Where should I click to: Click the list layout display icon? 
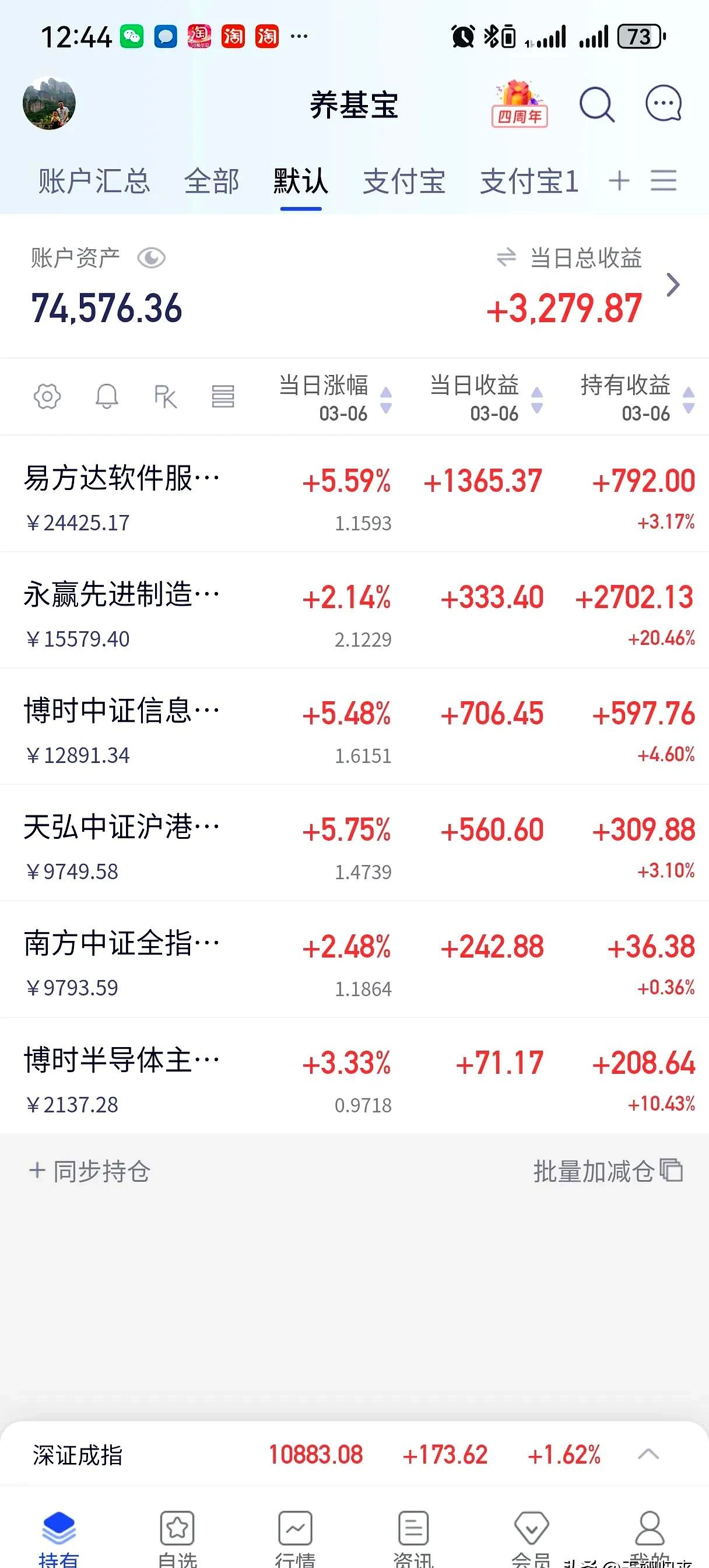pyautogui.click(x=223, y=396)
